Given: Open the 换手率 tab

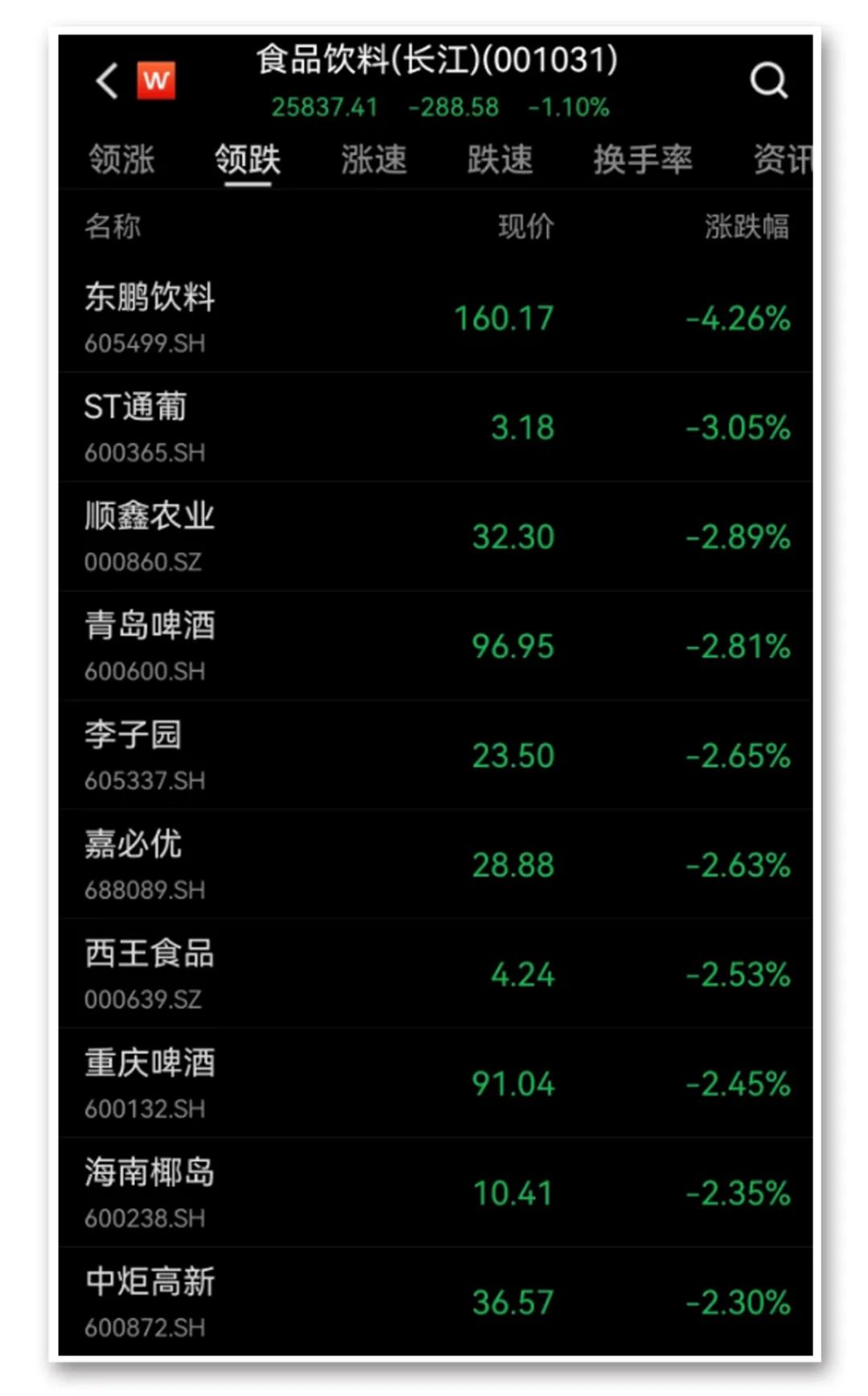Looking at the screenshot, I should tap(642, 159).
